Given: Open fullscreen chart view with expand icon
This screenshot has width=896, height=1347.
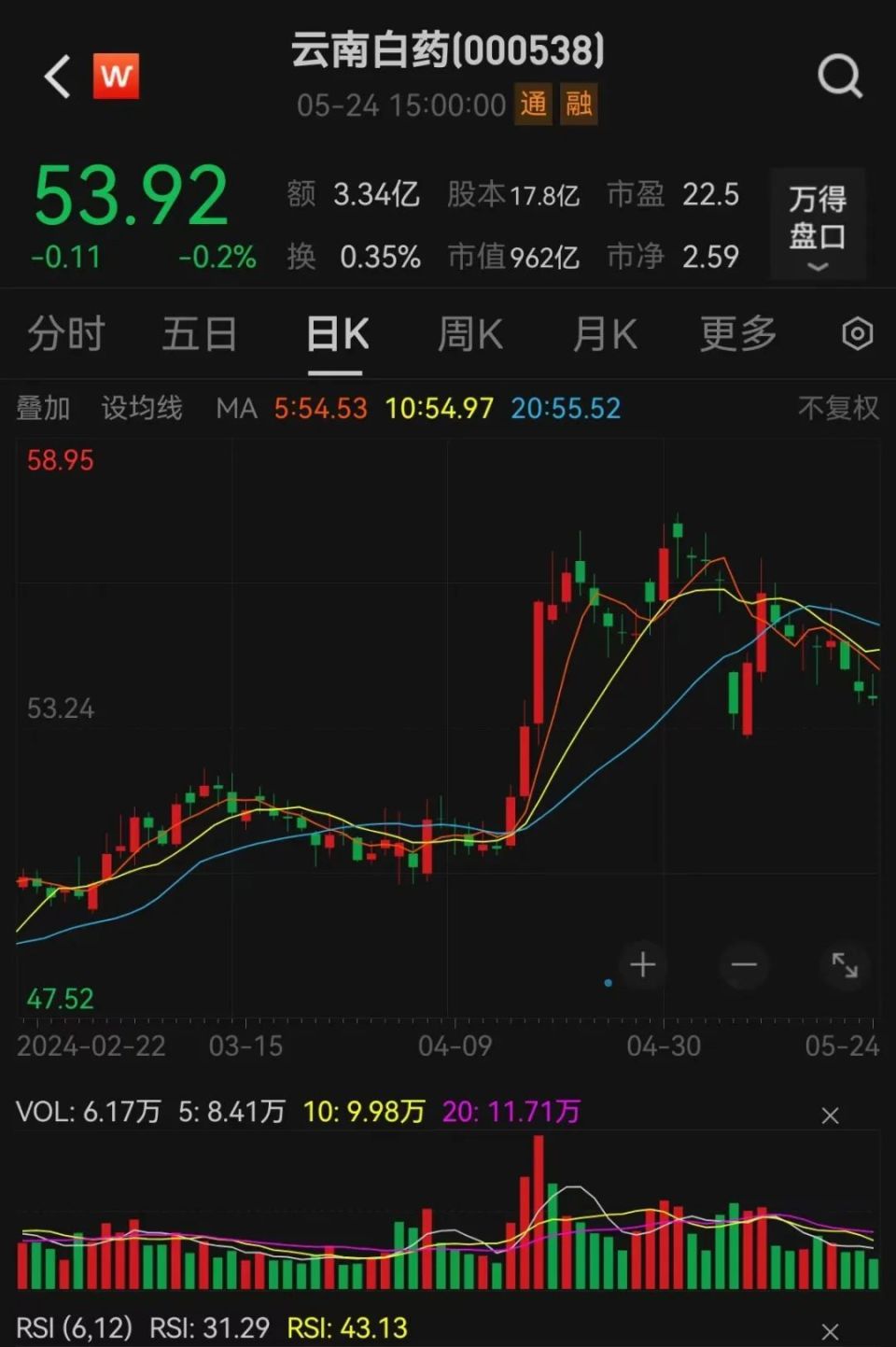Looking at the screenshot, I should coord(845,966).
